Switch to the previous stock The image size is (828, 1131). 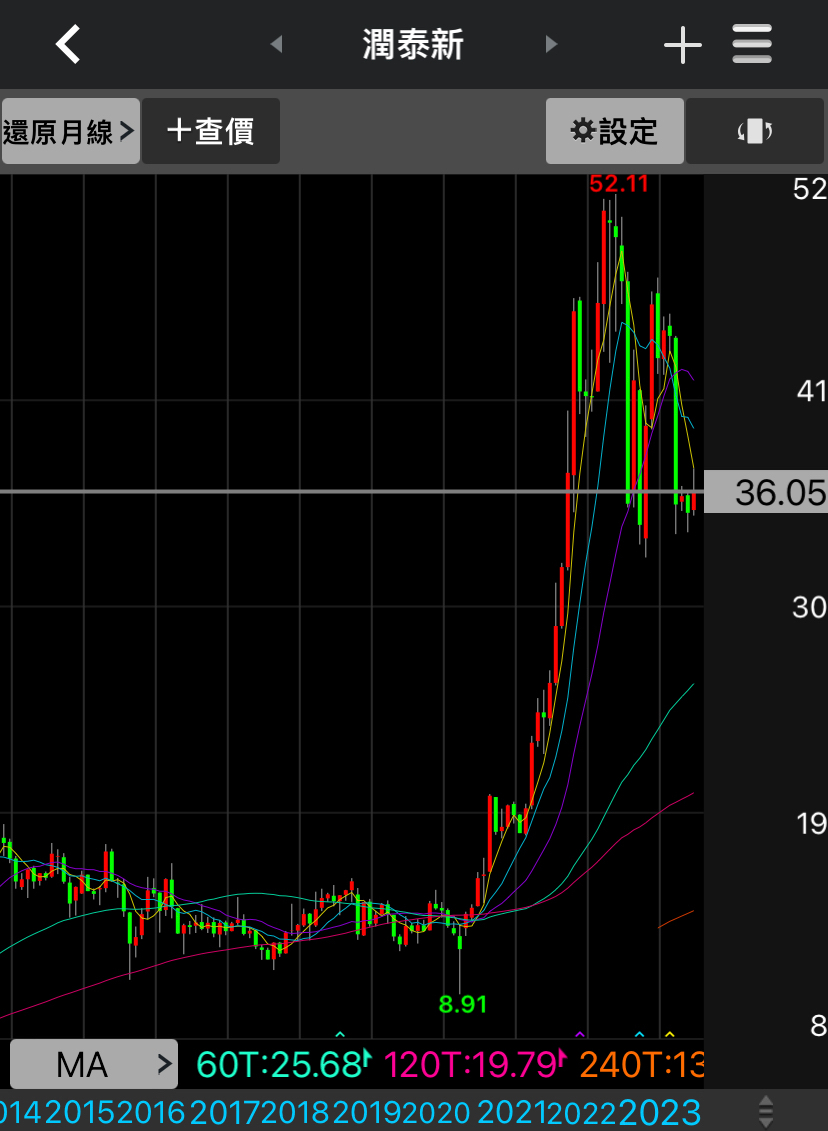point(277,45)
